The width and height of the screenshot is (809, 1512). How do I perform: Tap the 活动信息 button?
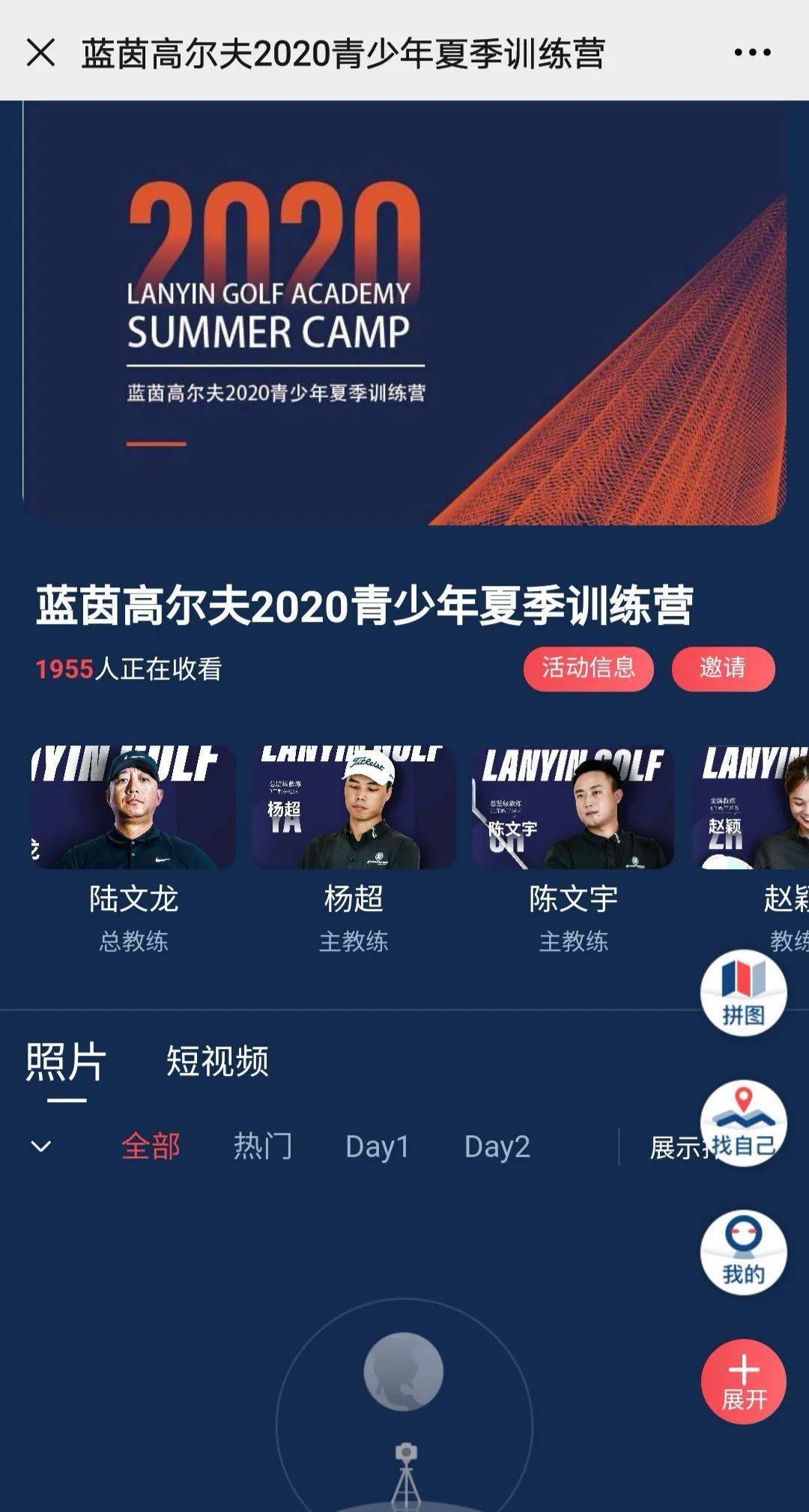pos(588,668)
